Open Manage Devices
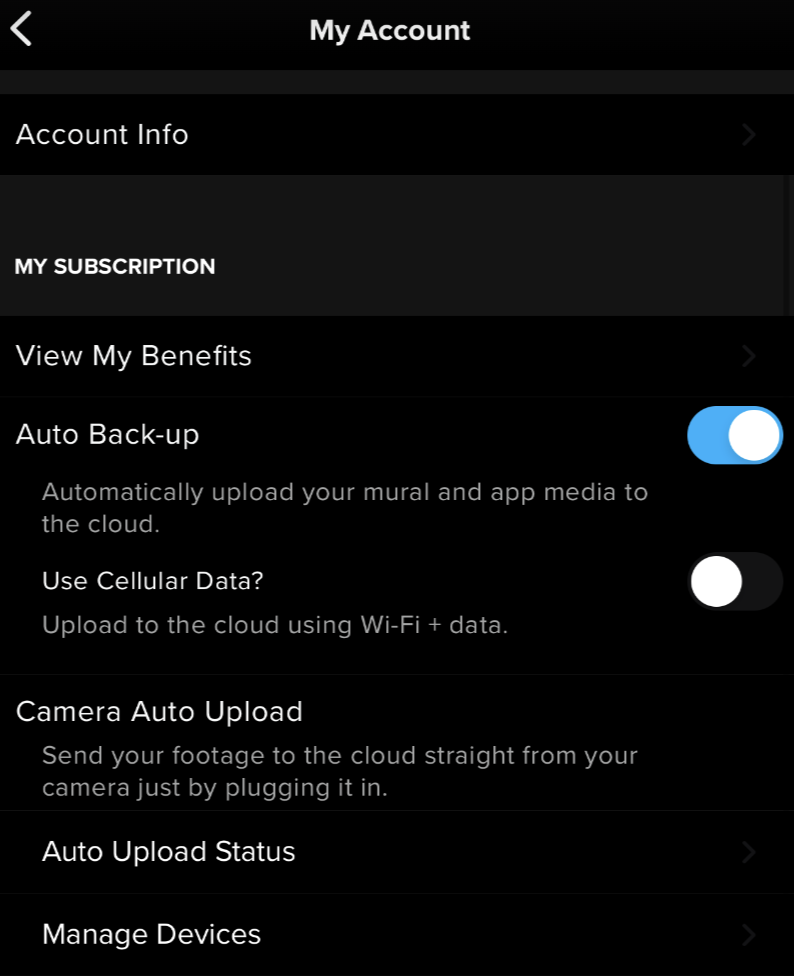Image resolution: width=794 pixels, height=976 pixels. tap(397, 935)
